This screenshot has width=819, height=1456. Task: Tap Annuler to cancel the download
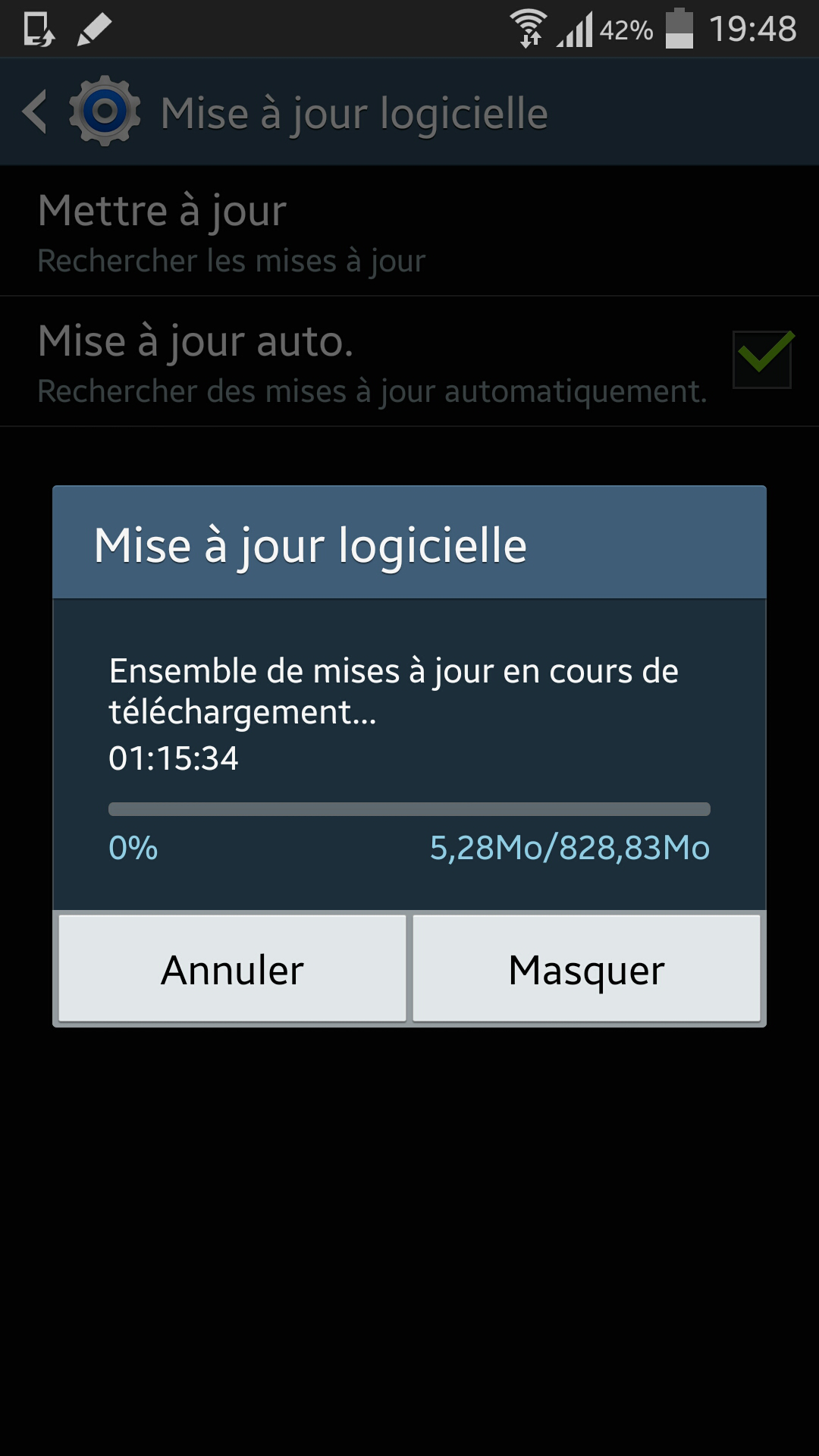(232, 969)
